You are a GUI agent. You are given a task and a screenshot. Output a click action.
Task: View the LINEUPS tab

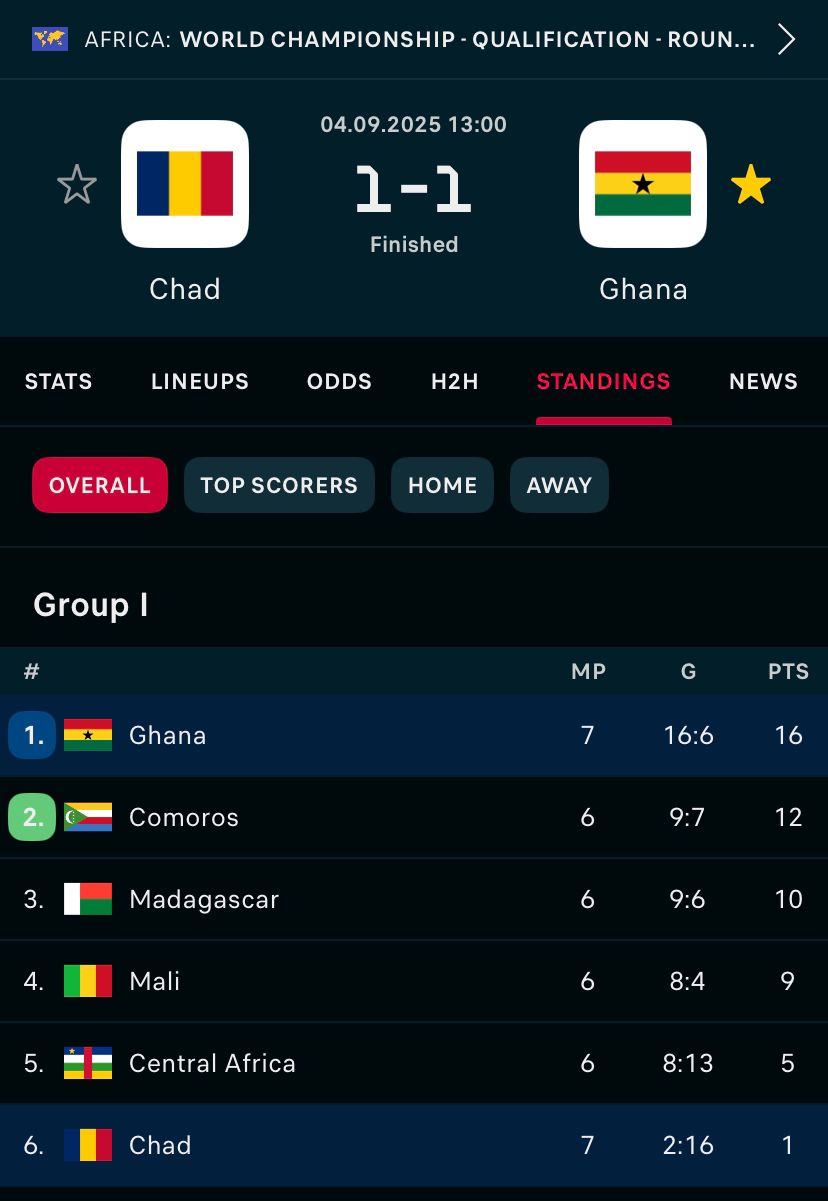click(x=199, y=381)
